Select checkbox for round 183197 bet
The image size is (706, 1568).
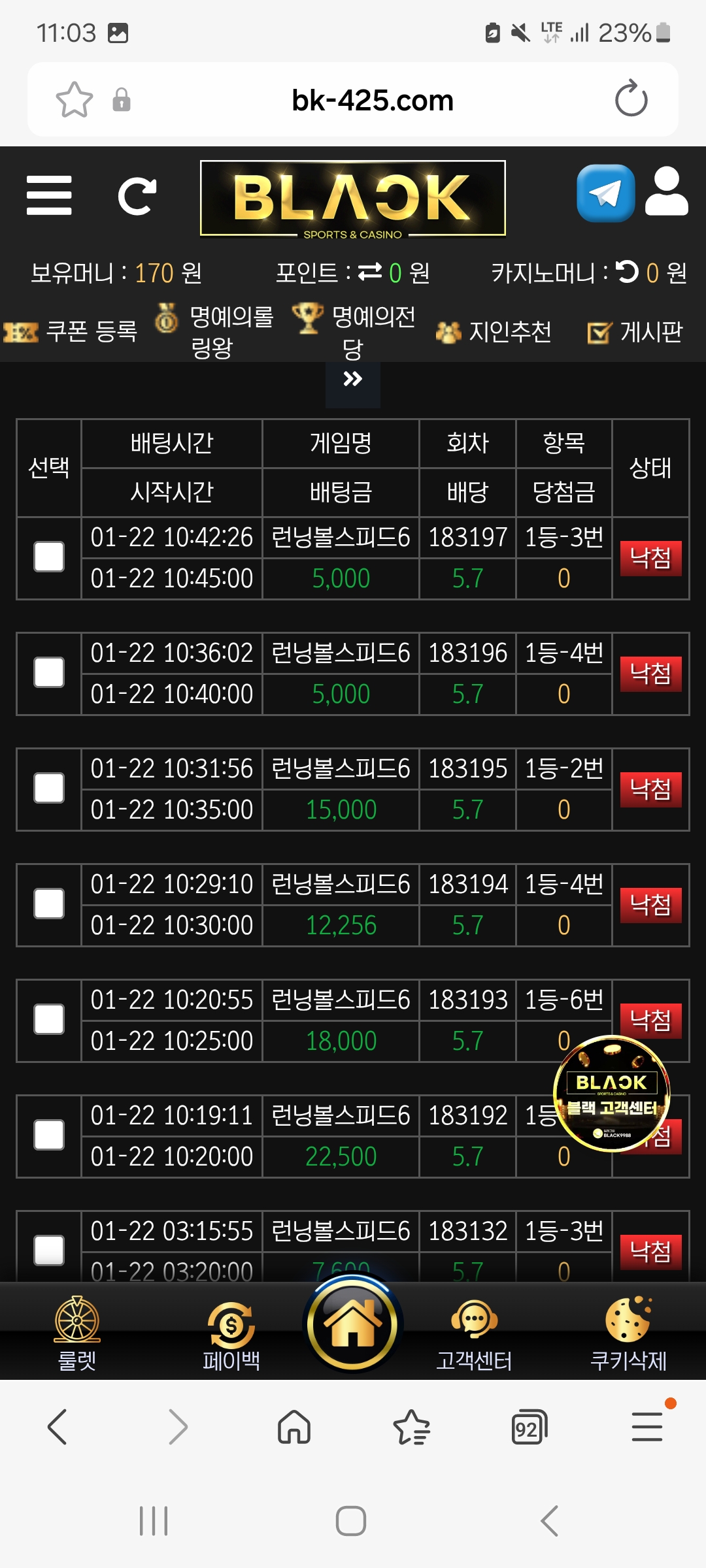point(49,557)
